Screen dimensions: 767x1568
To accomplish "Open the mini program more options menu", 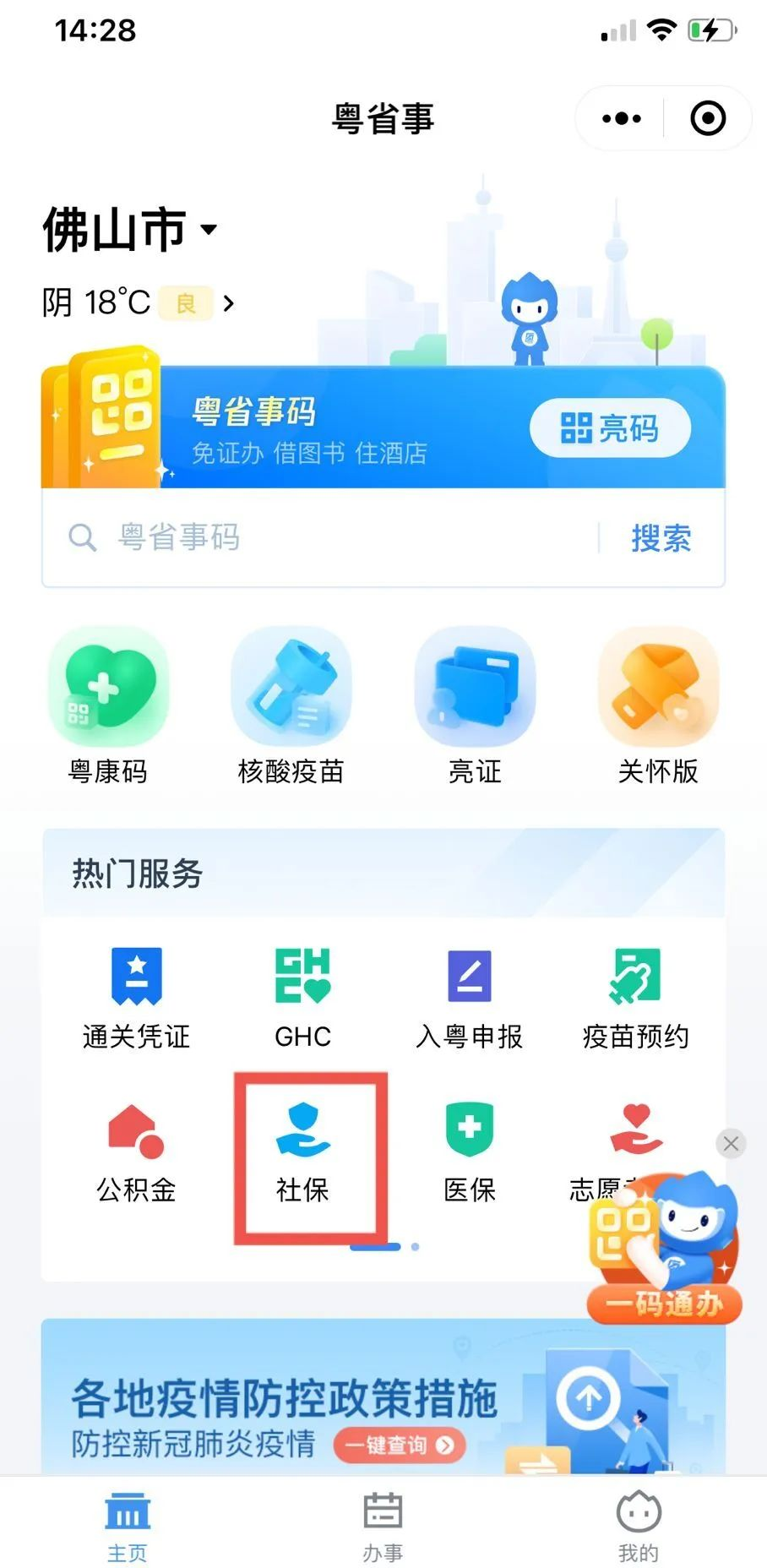I will coord(622,118).
